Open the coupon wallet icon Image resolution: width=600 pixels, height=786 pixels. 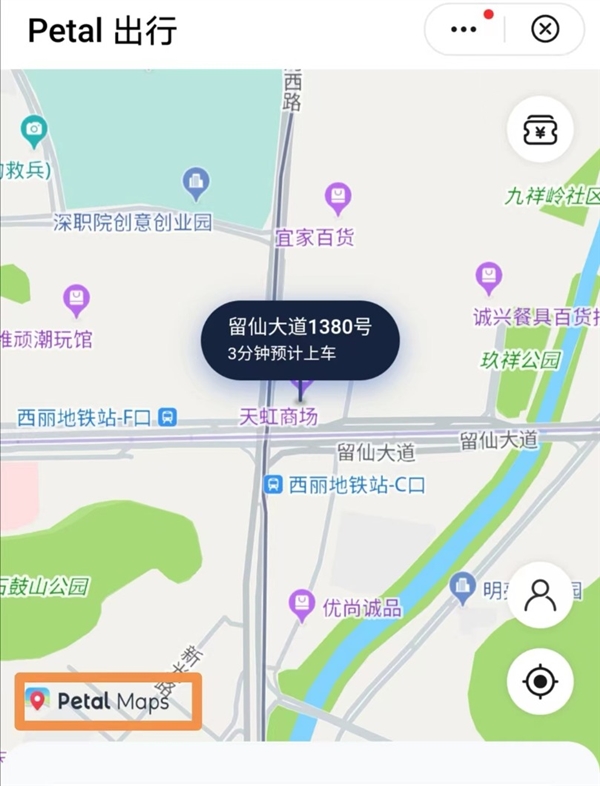540,130
